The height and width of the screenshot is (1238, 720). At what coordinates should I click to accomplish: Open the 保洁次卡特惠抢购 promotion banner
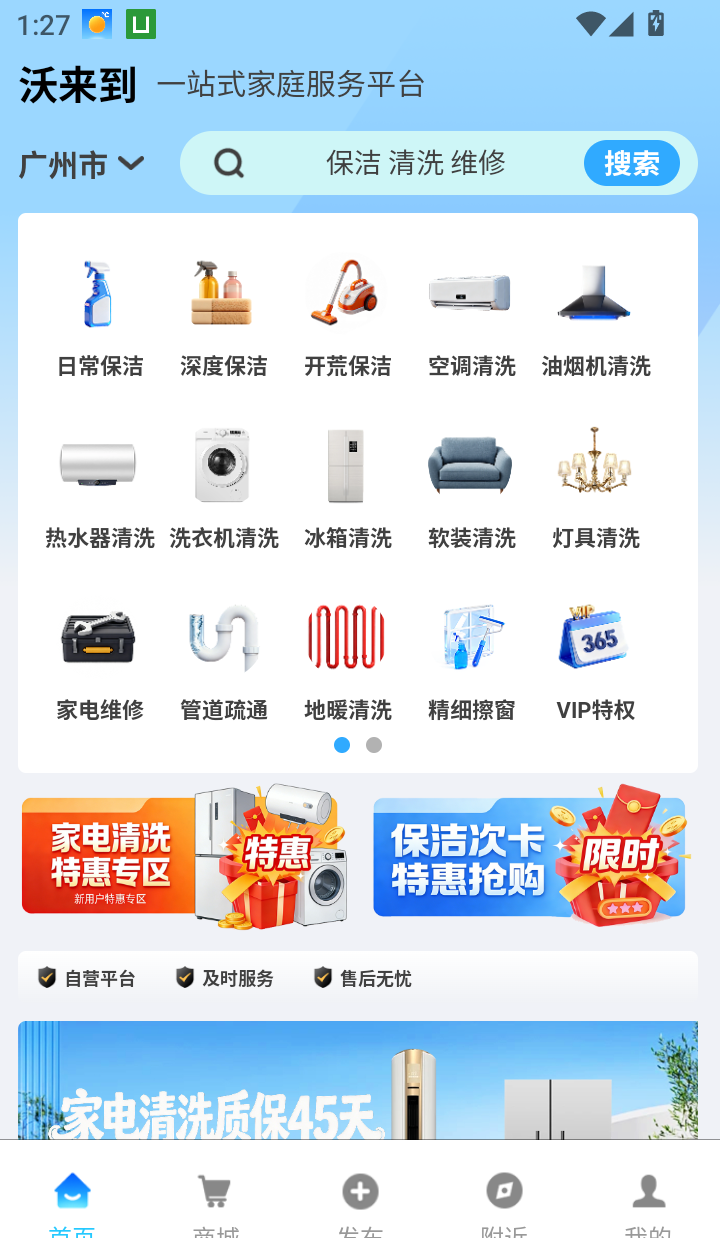tap(529, 857)
